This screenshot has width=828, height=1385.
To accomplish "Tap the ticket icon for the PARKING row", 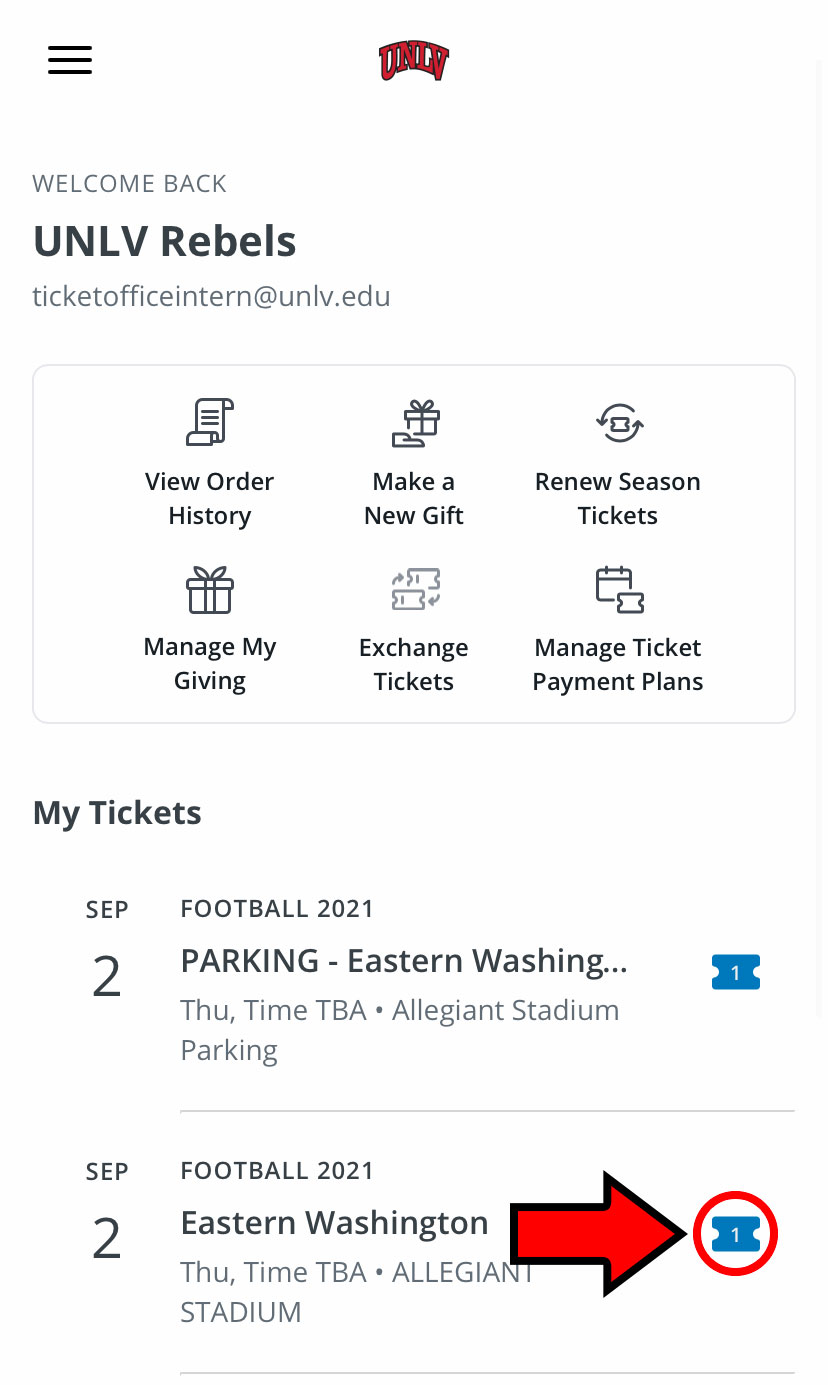I will click(736, 972).
